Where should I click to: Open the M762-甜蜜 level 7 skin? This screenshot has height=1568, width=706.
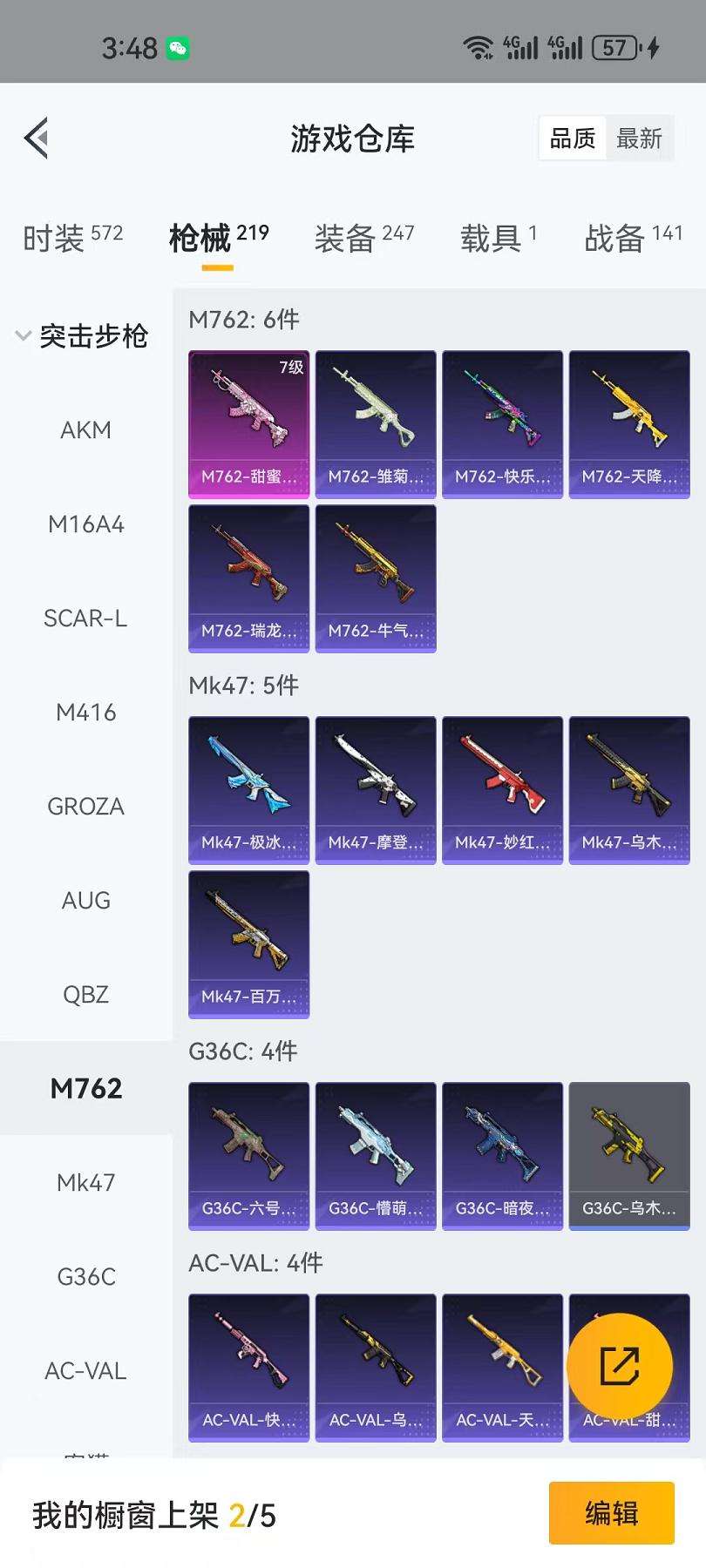(249, 423)
